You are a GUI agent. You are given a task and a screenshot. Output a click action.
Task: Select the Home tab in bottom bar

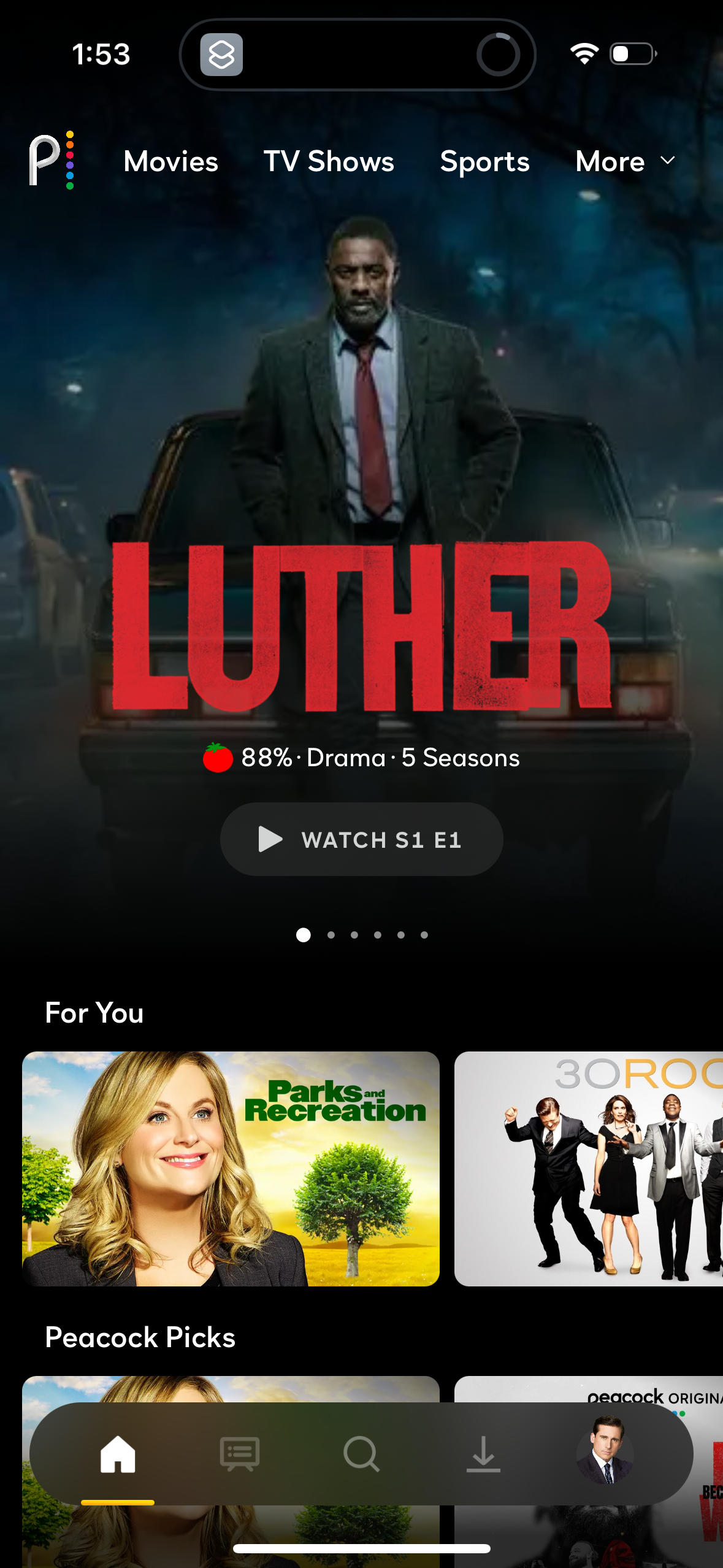point(118,1454)
